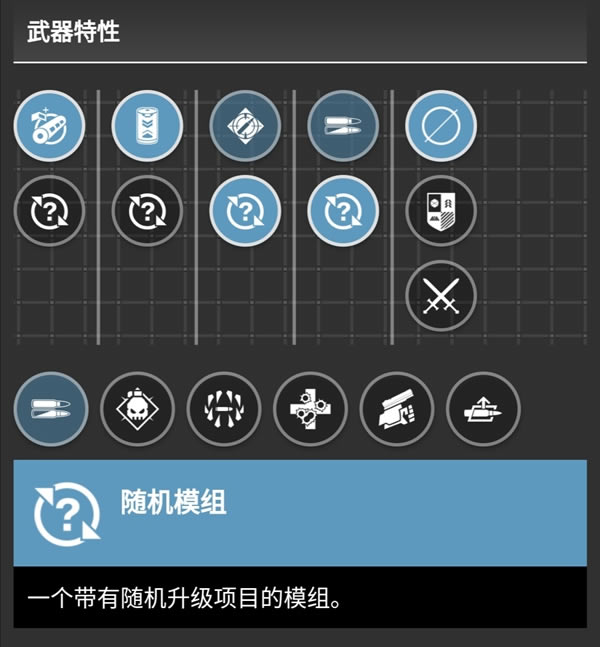Open random mod below the battery perk
The height and width of the screenshot is (647, 600).
147,211
